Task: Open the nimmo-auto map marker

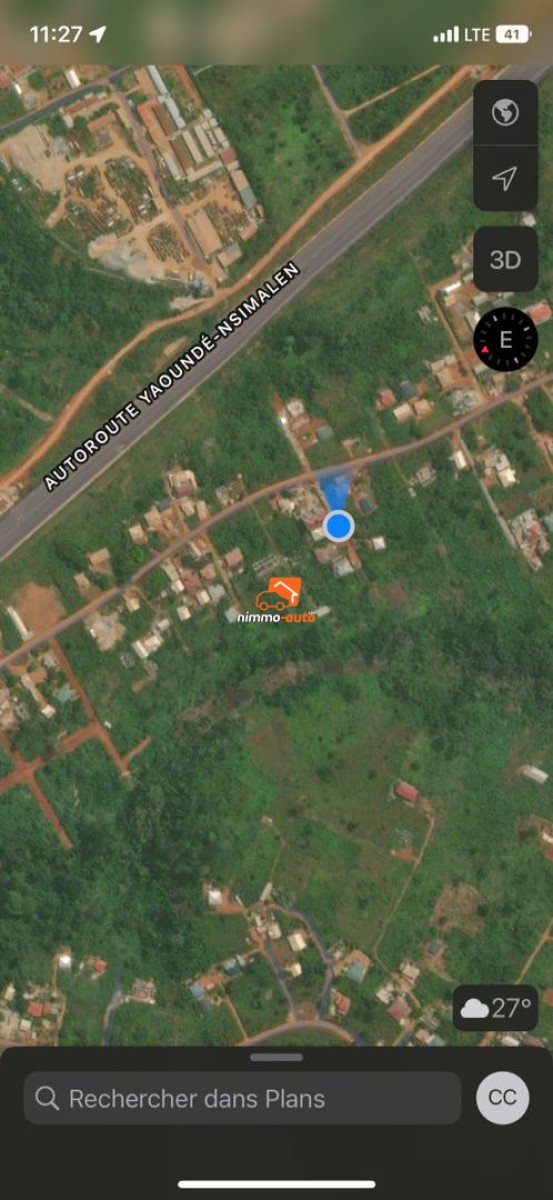Action: (x=277, y=602)
